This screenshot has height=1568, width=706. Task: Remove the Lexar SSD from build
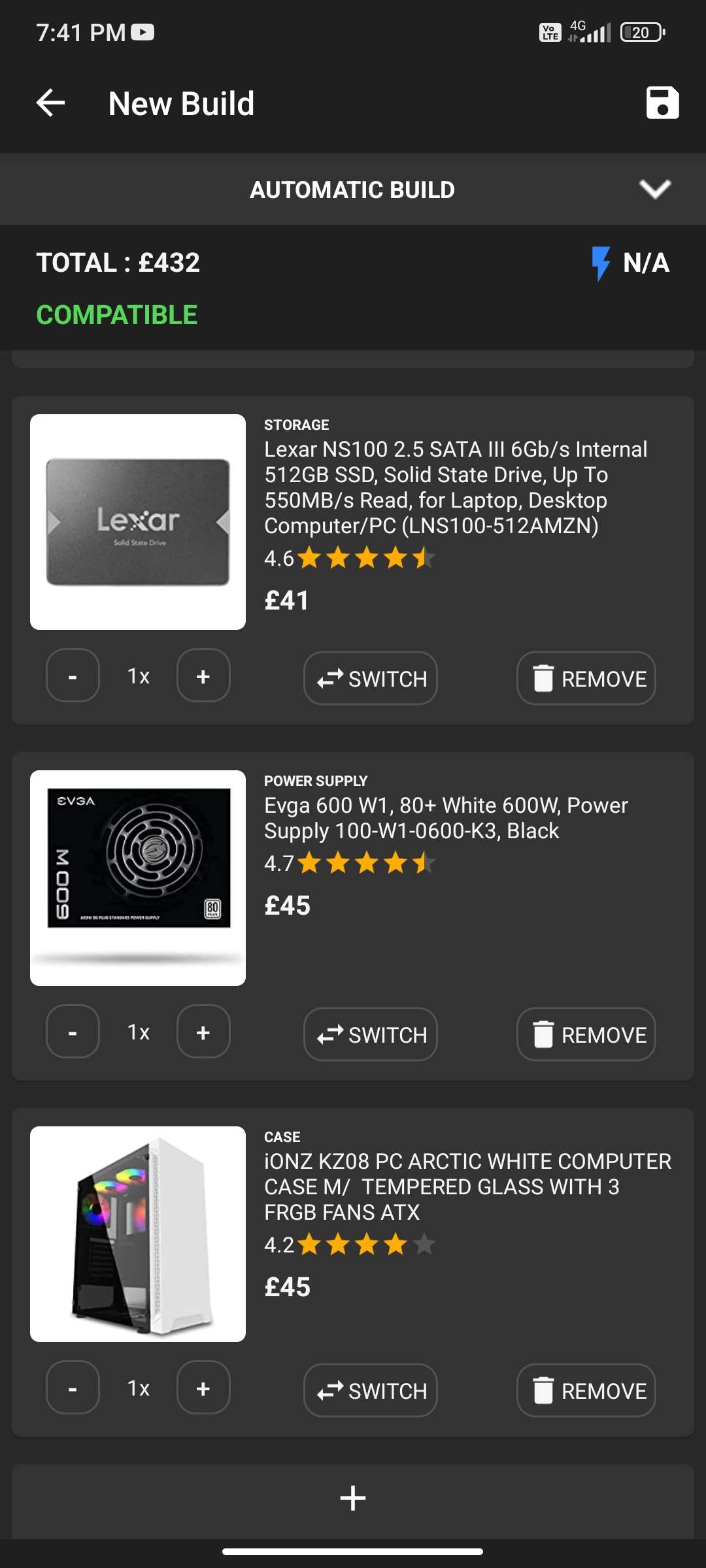(x=586, y=679)
